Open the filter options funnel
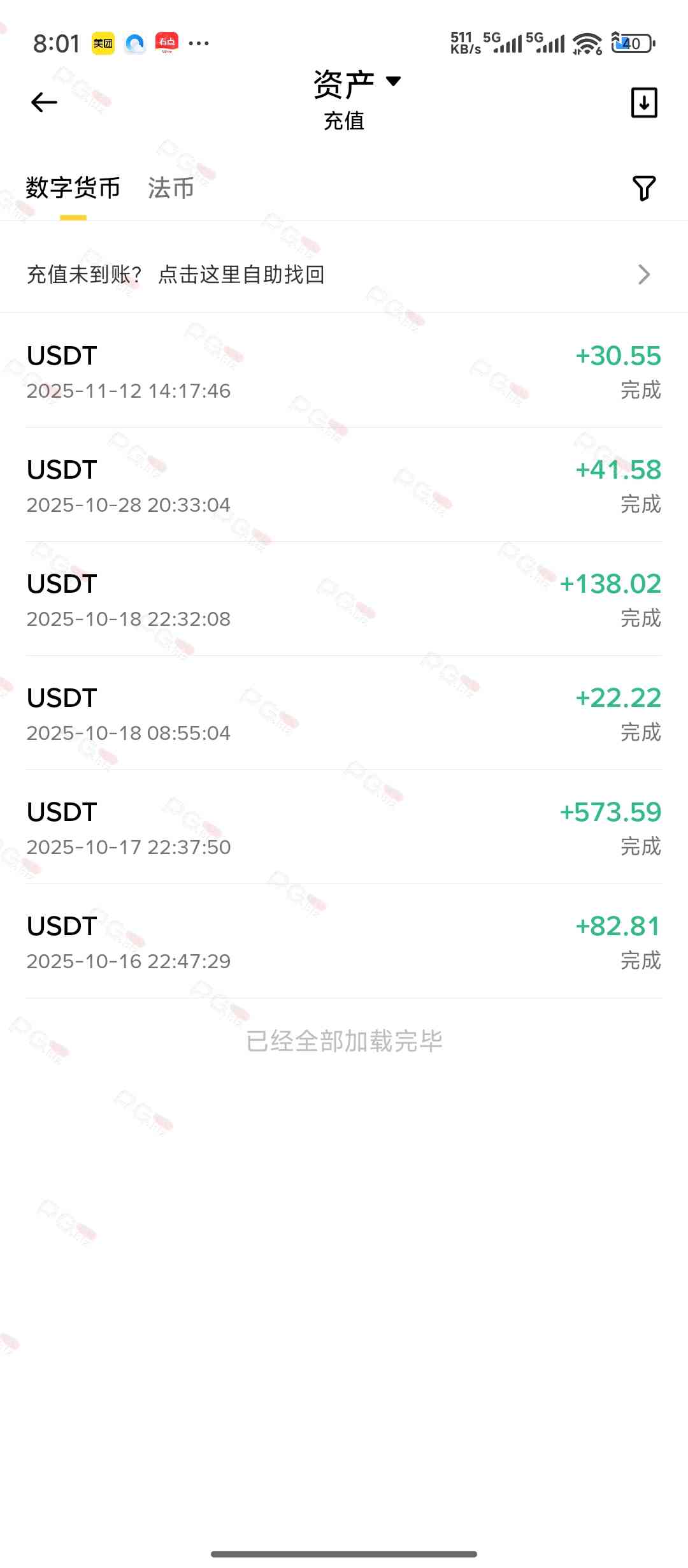Image resolution: width=688 pixels, height=1568 pixels. [x=643, y=188]
